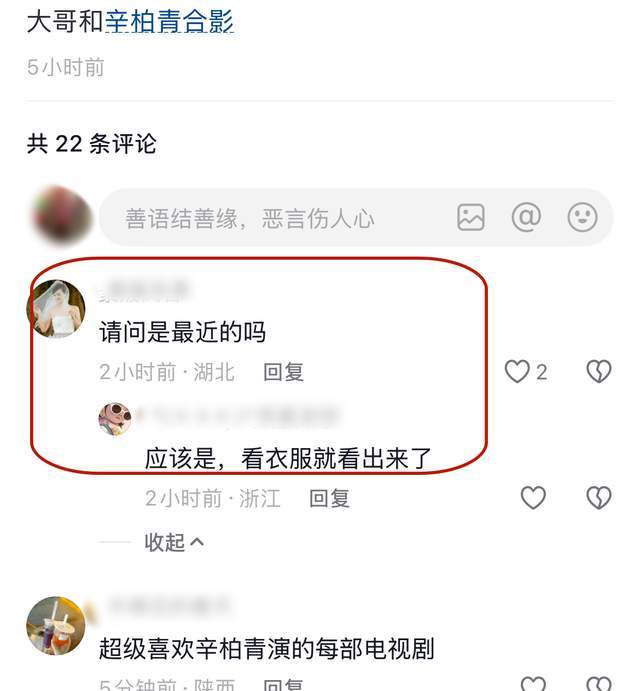Reply to the 请问是最近的吗 comment

pyautogui.click(x=283, y=372)
